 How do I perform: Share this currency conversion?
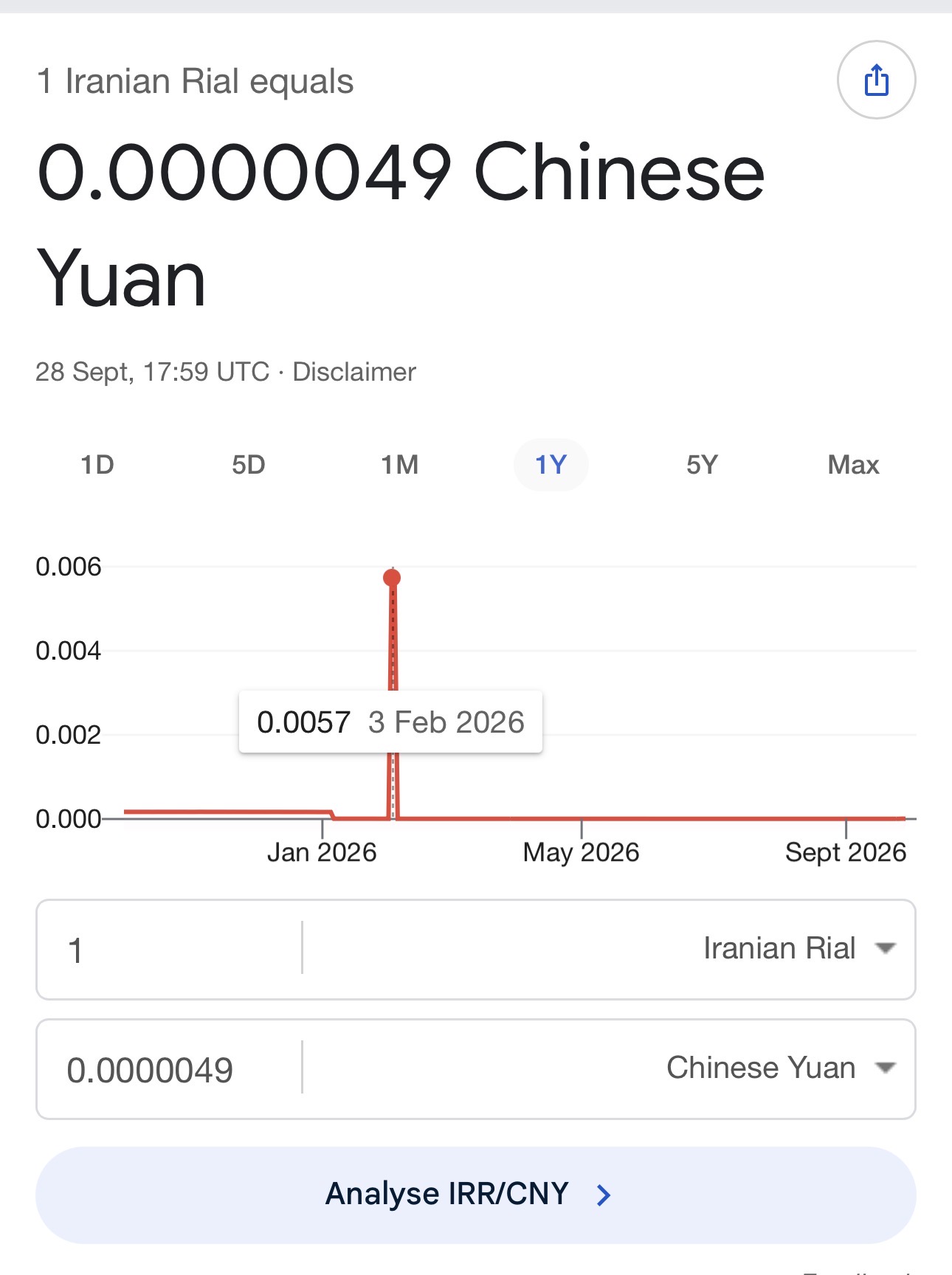point(876,80)
